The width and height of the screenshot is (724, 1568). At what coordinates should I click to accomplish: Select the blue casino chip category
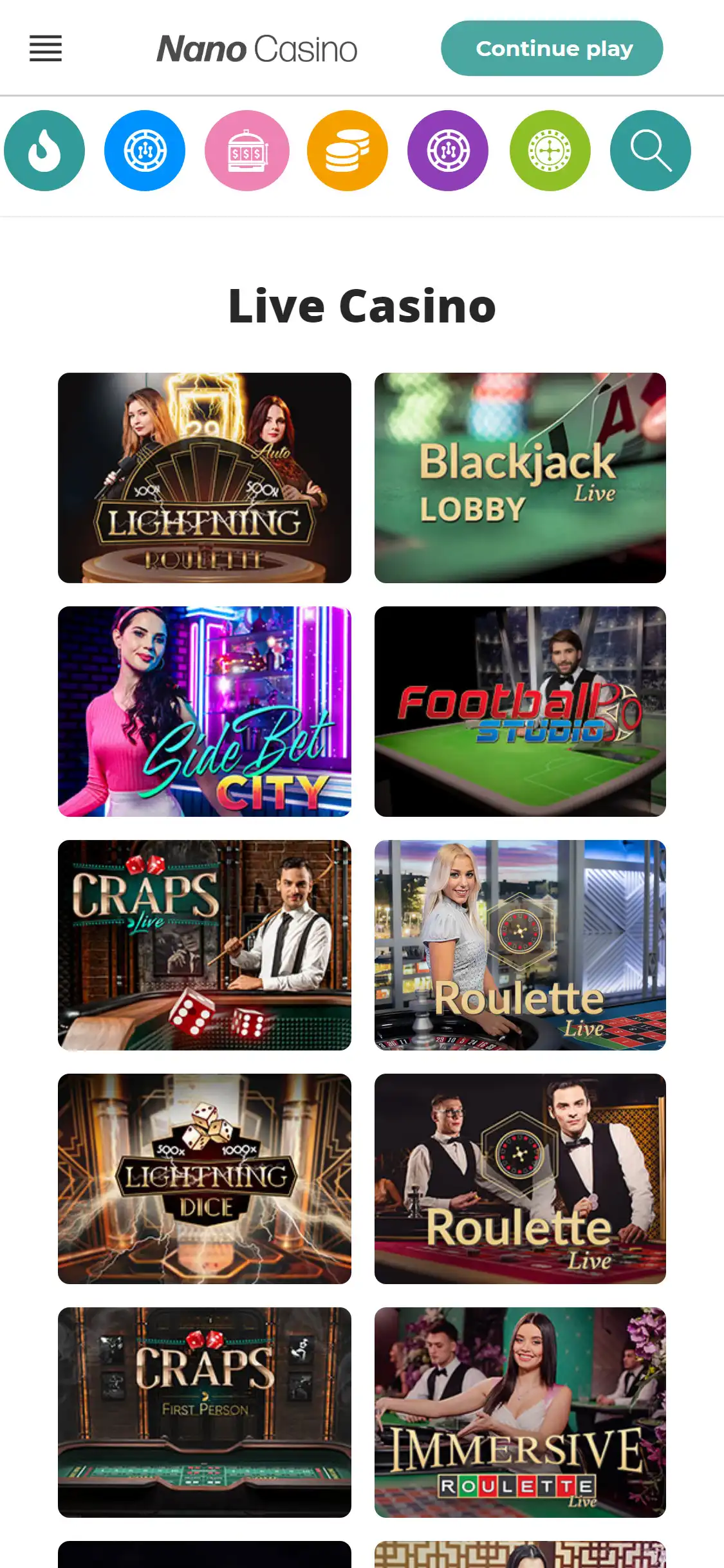(x=145, y=151)
